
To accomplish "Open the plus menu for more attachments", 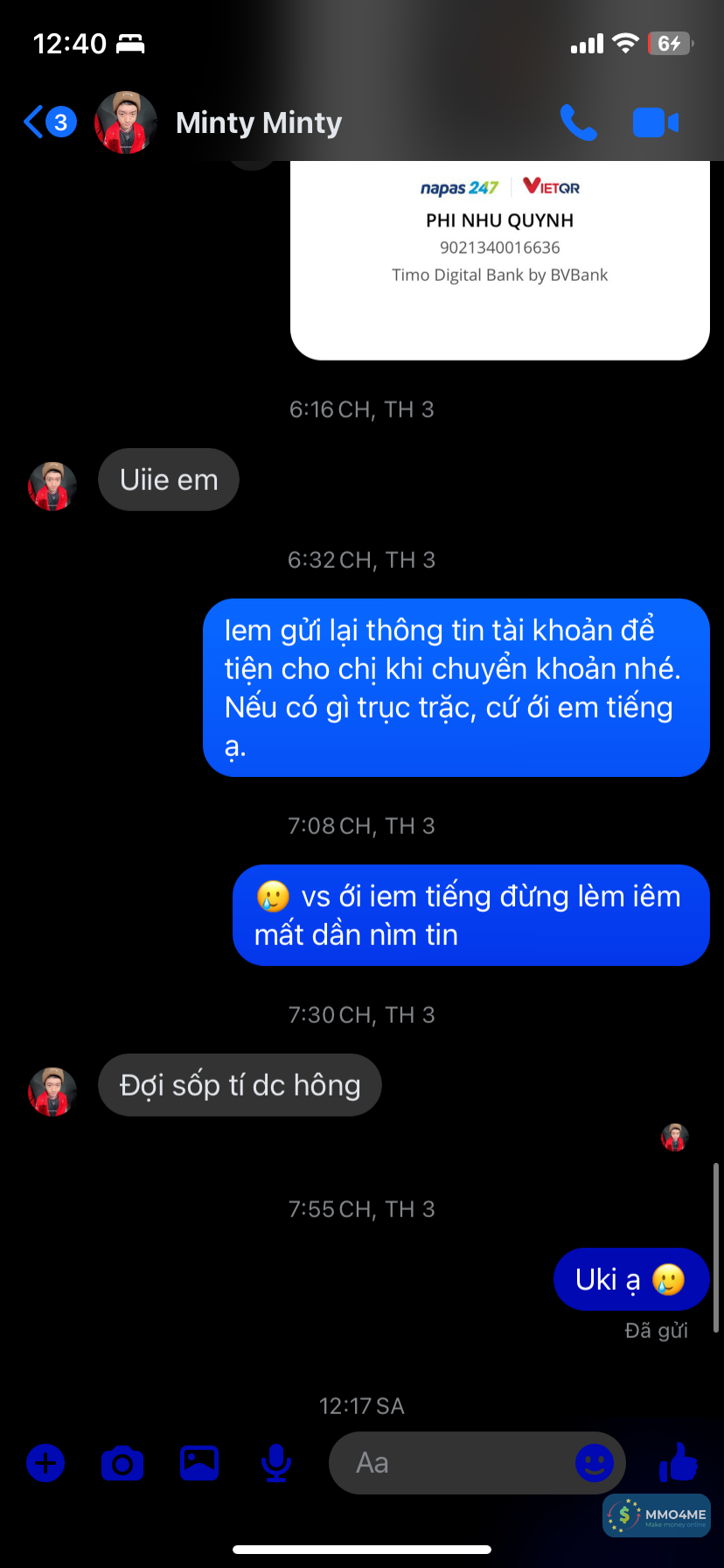I will click(45, 1463).
